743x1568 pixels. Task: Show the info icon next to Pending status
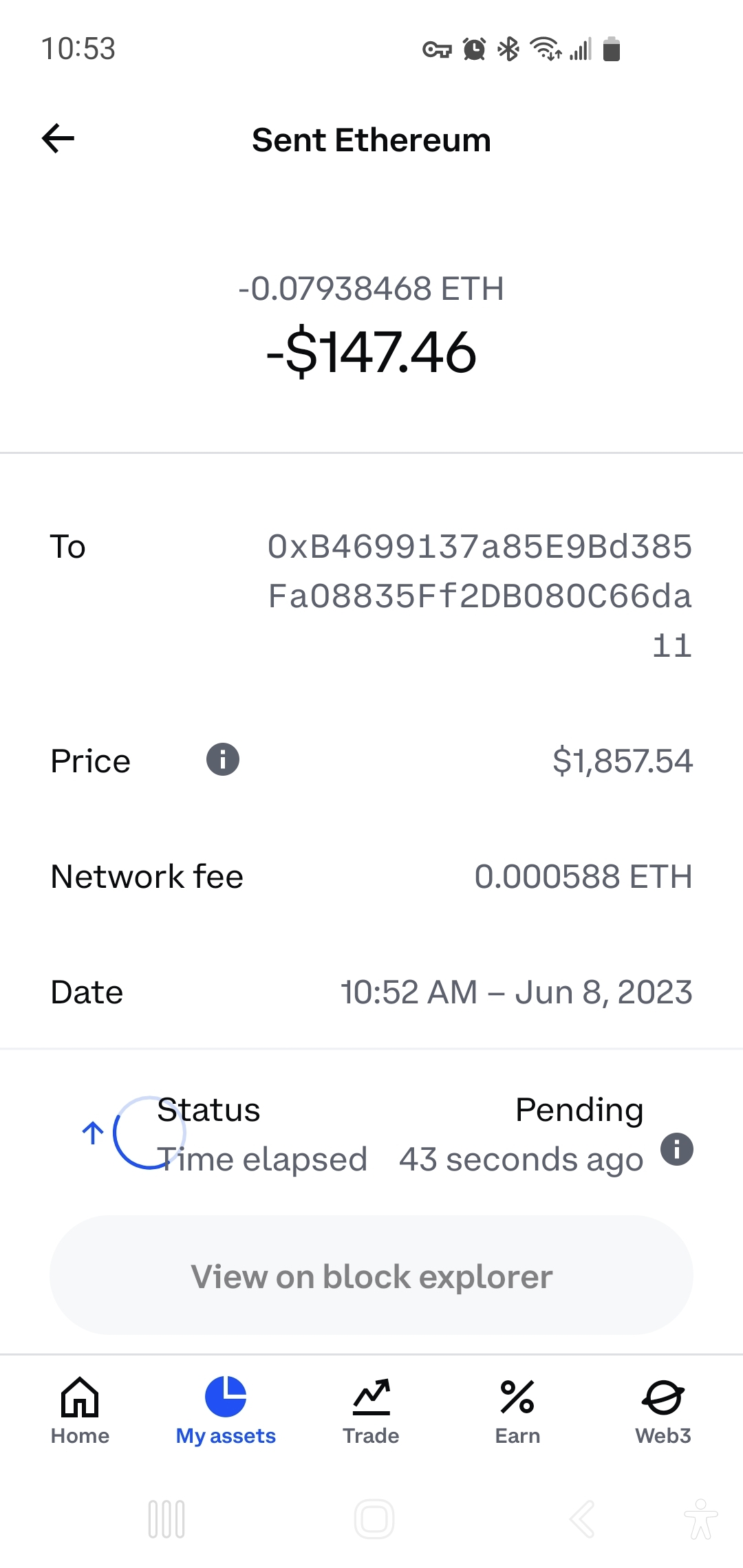(x=677, y=1149)
